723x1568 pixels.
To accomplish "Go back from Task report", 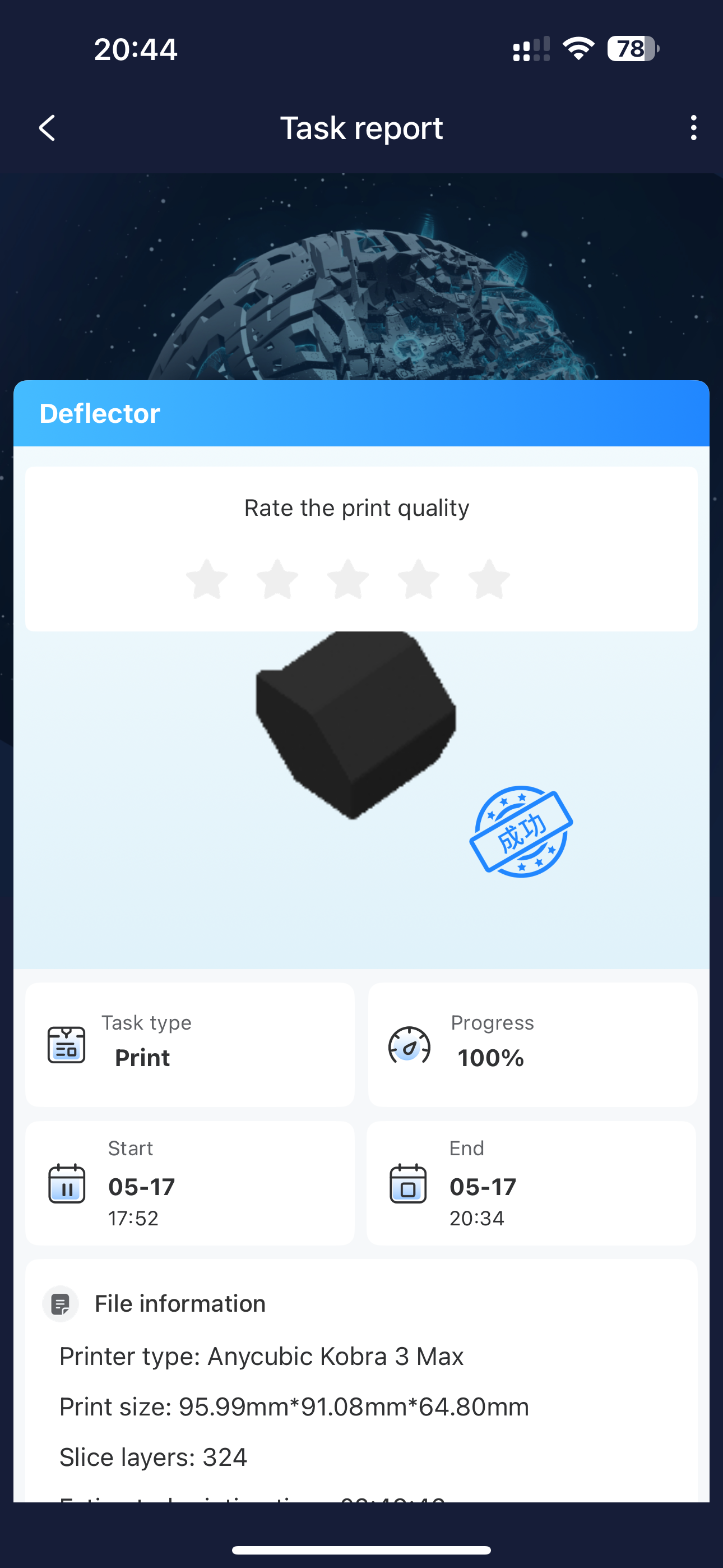I will click(48, 128).
